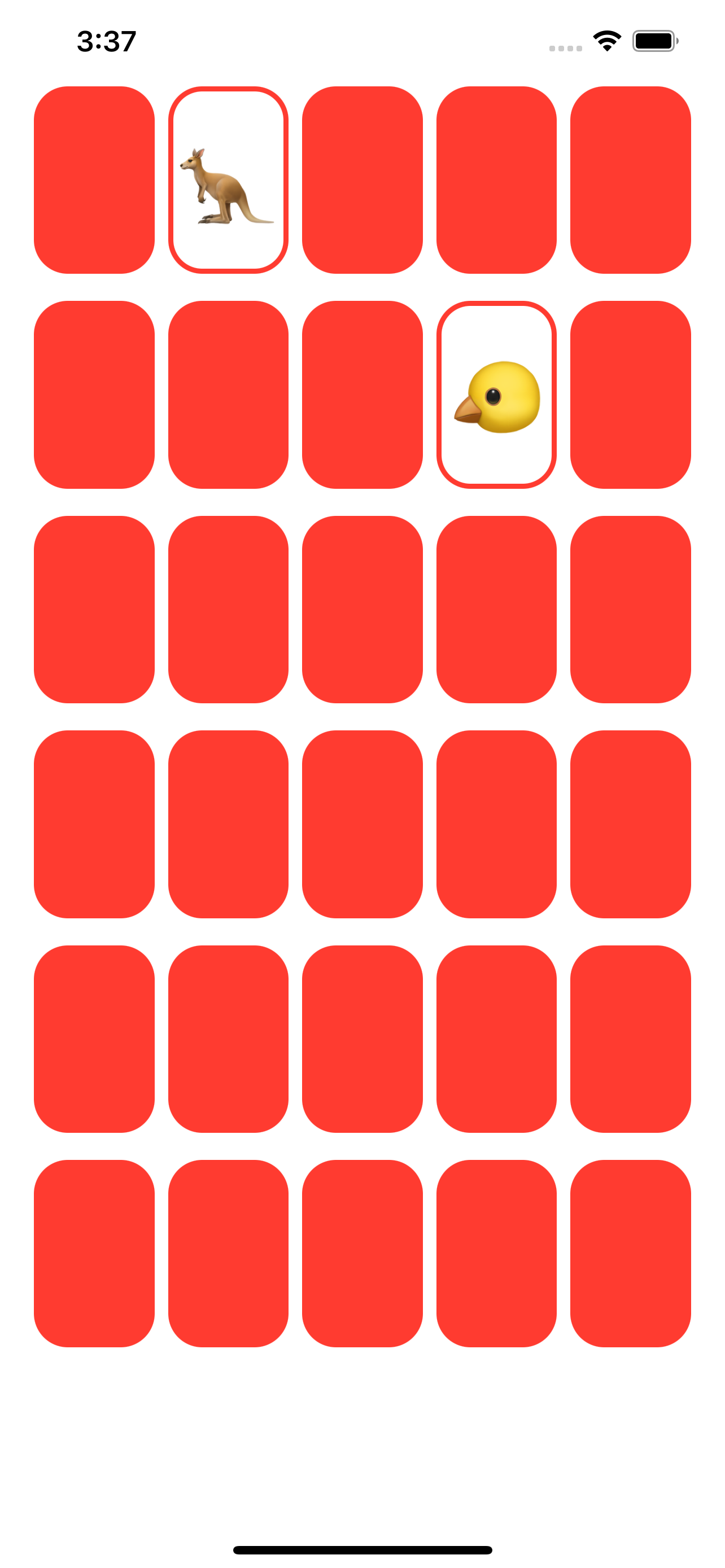The image size is (725, 1568).
Task: Select the yellow chick card
Action: click(496, 395)
